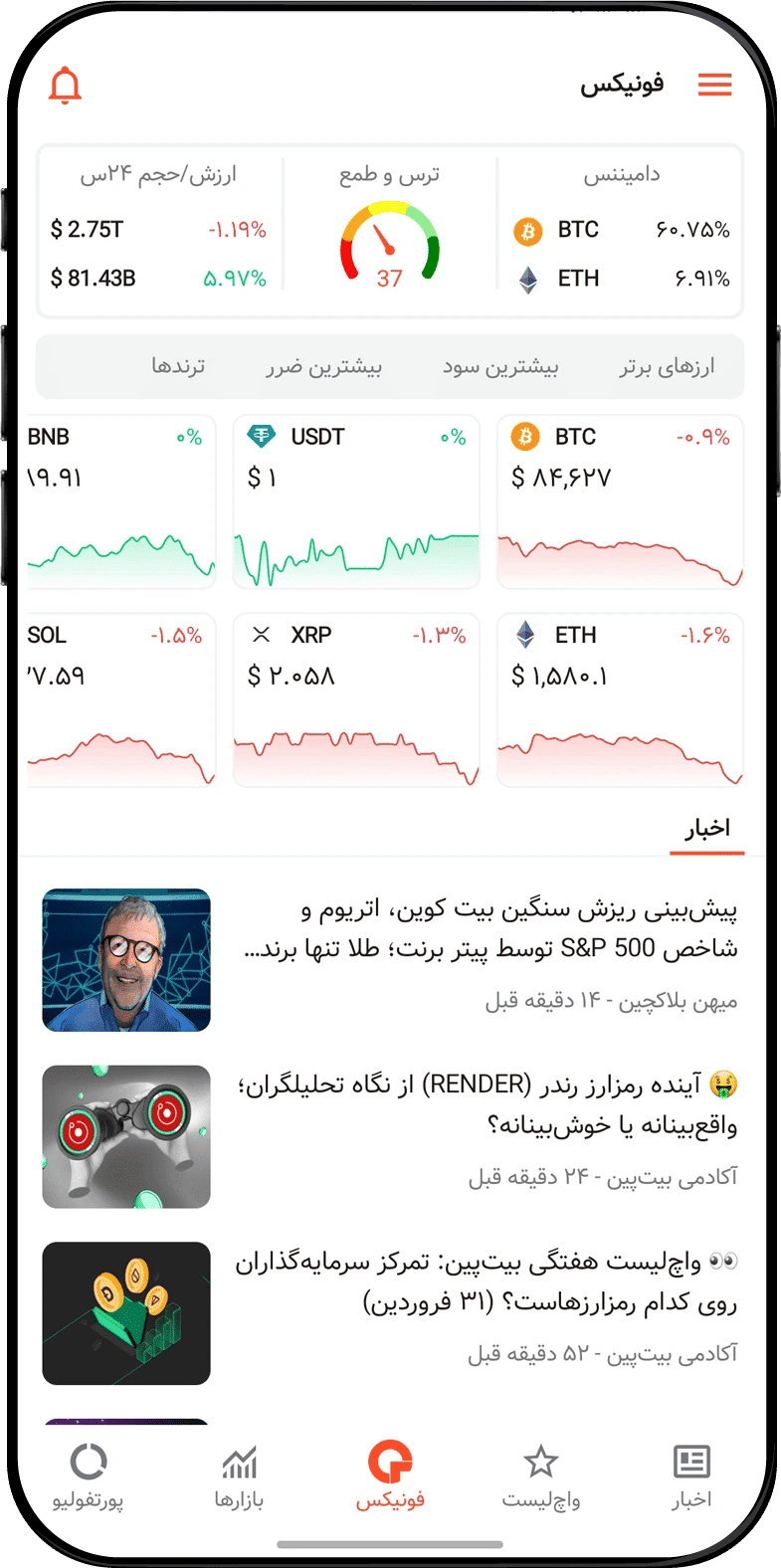
Task: Open the SOL price card
Action: point(119,699)
